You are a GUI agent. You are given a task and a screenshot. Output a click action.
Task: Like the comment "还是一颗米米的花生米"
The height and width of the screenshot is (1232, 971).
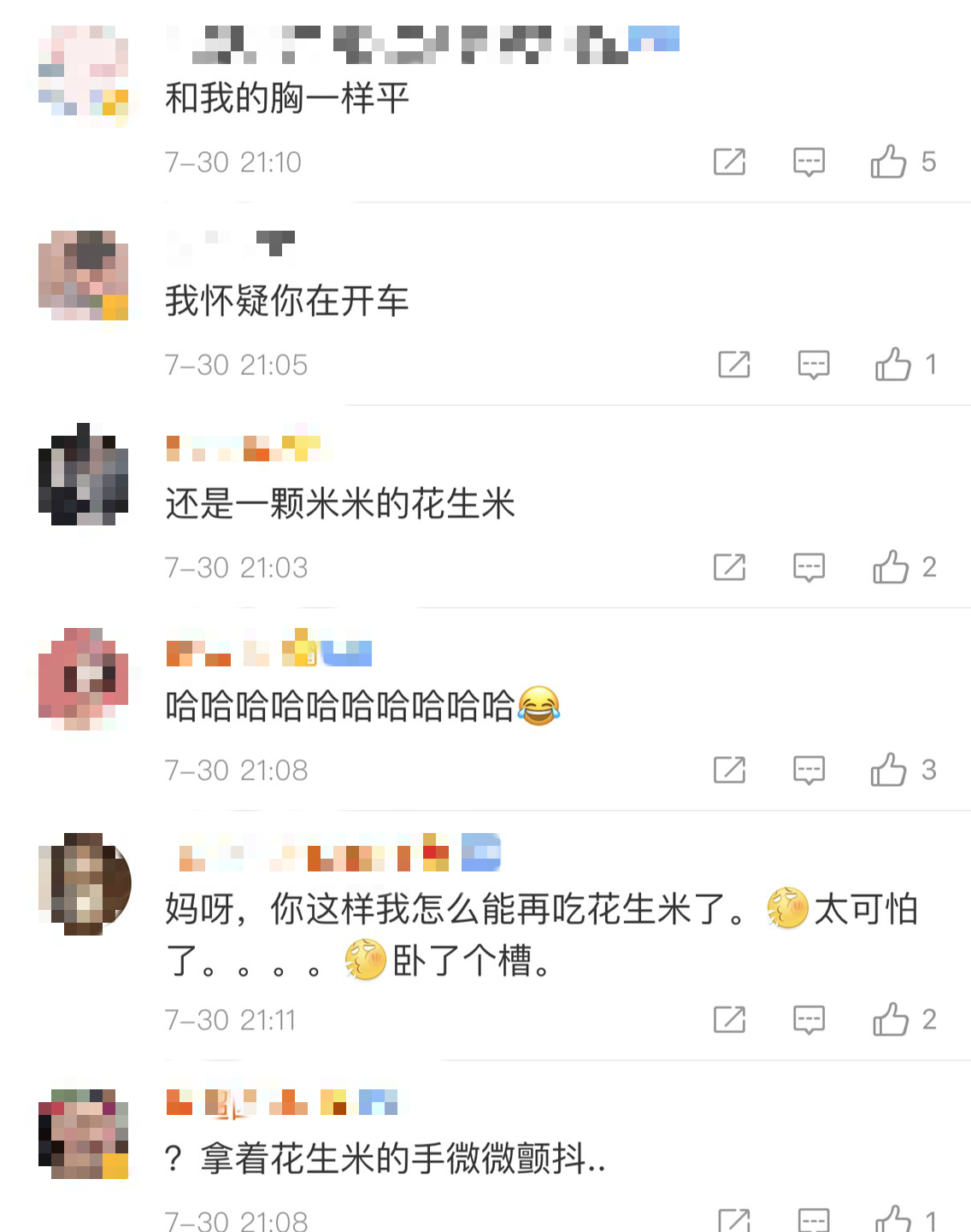click(891, 567)
